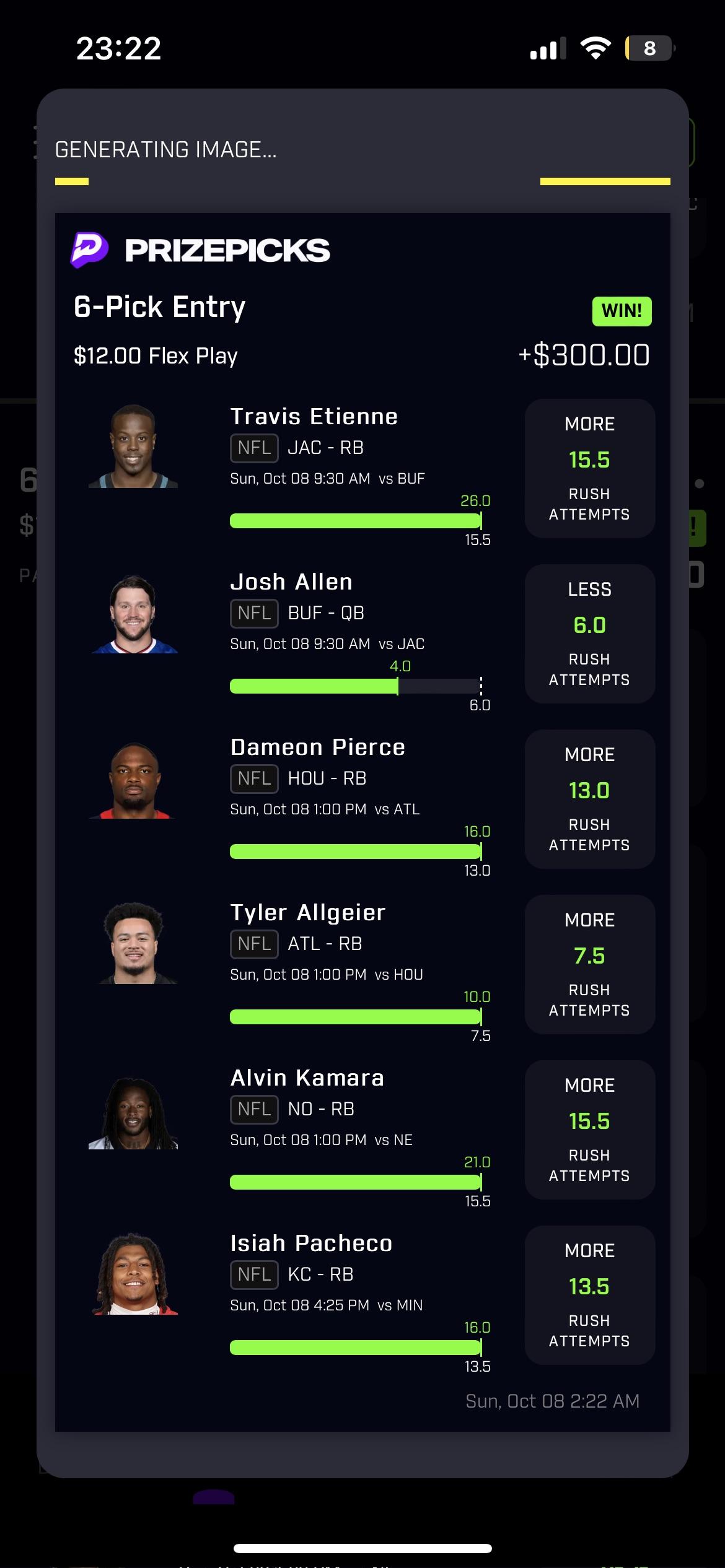Viewport: 725px width, 1568px height.
Task: Toggle MORE on Travis Etienne's rush attempts
Action: (589, 468)
